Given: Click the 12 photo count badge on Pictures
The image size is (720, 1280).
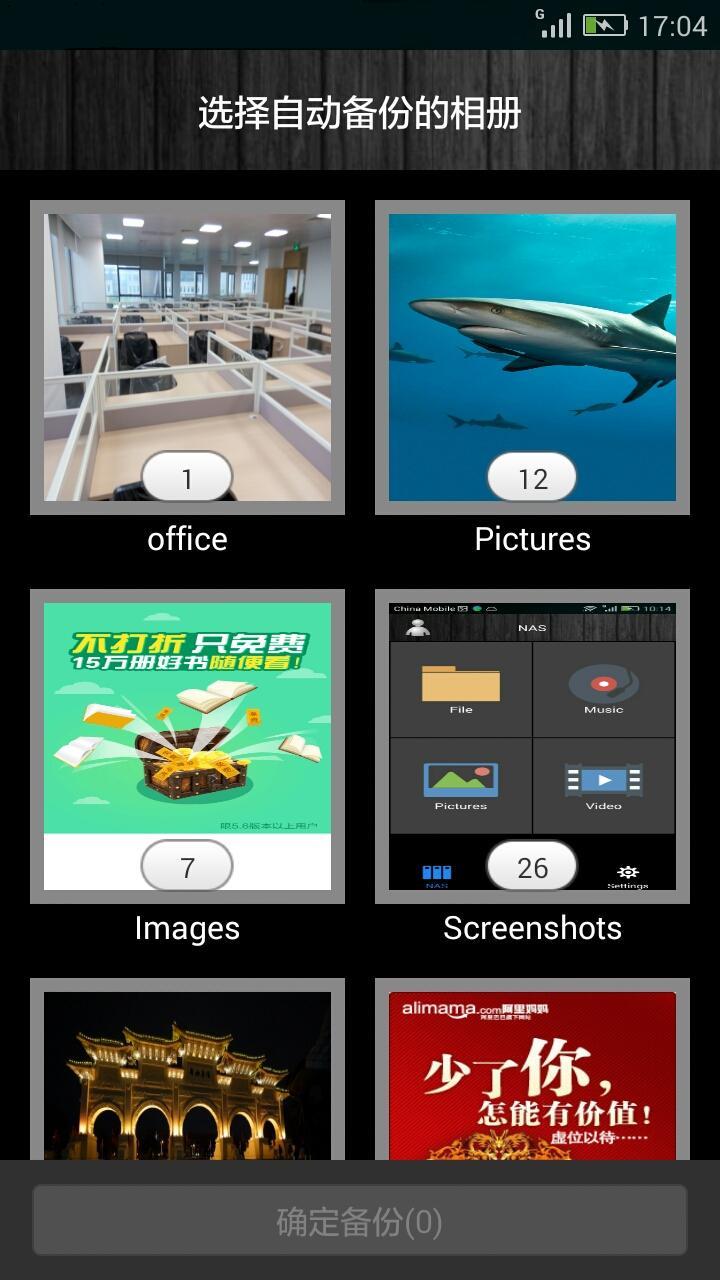Looking at the screenshot, I should [x=532, y=478].
